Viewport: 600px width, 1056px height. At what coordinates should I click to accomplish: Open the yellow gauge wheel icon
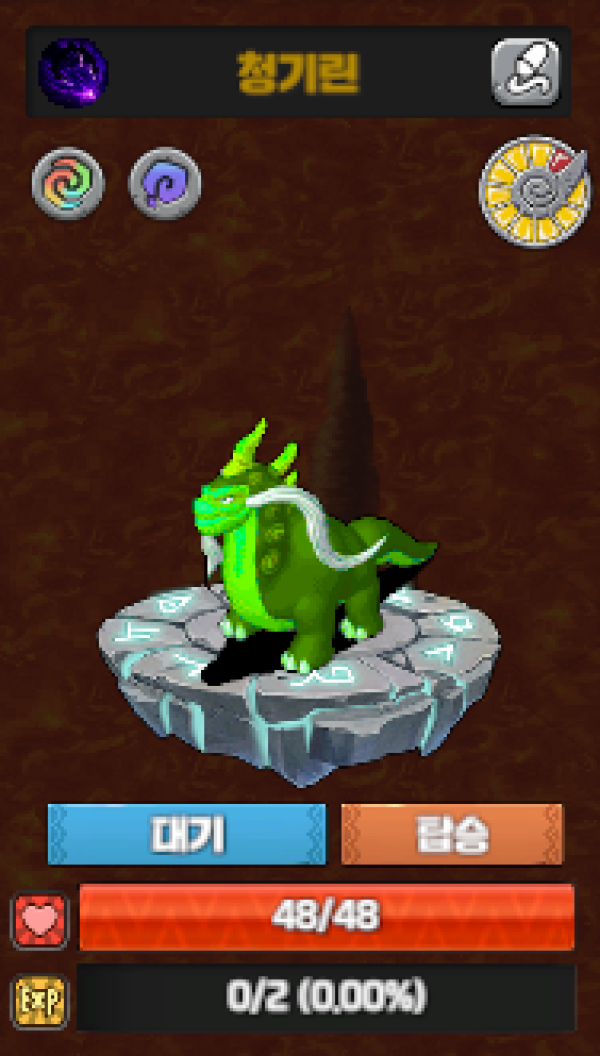click(x=535, y=192)
